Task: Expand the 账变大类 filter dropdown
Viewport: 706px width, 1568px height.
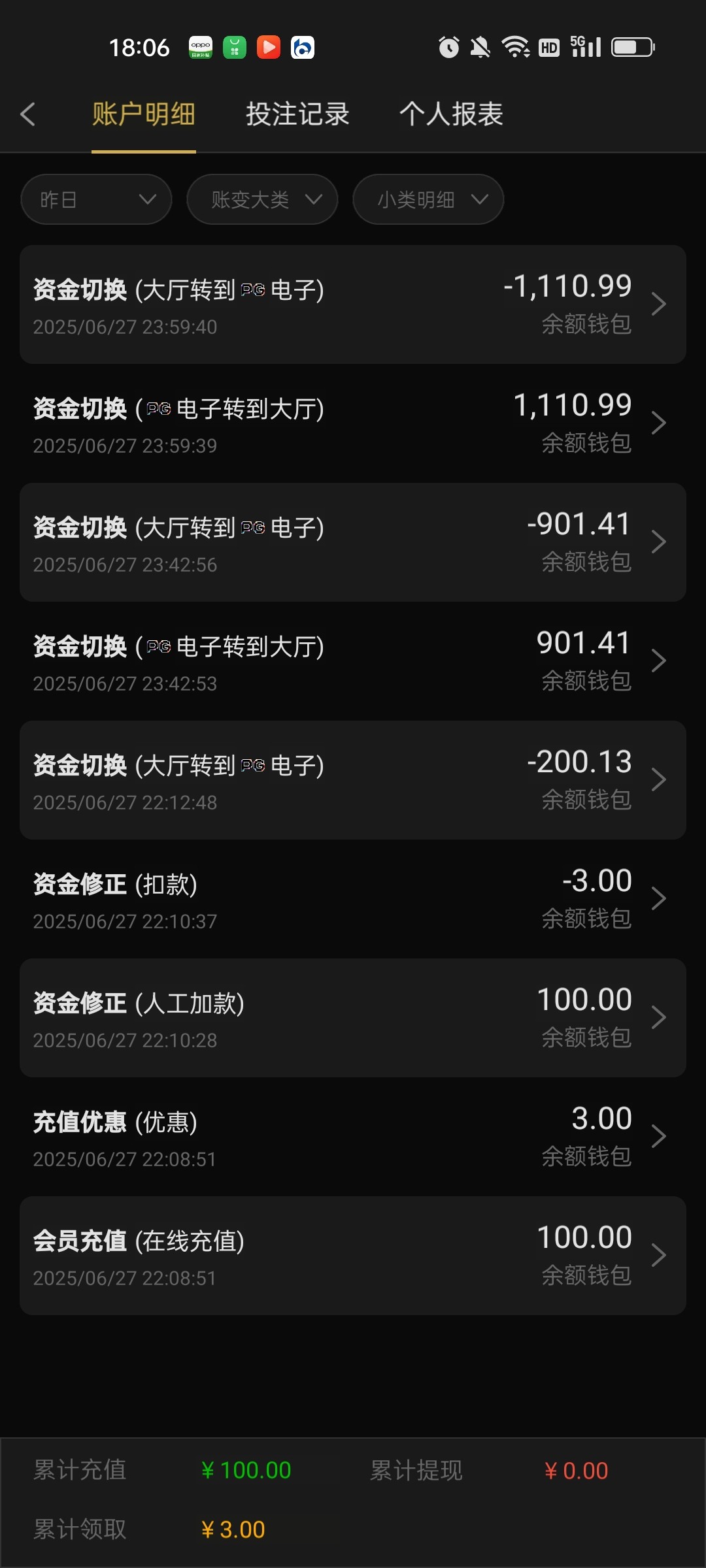Action: pyautogui.click(x=262, y=199)
